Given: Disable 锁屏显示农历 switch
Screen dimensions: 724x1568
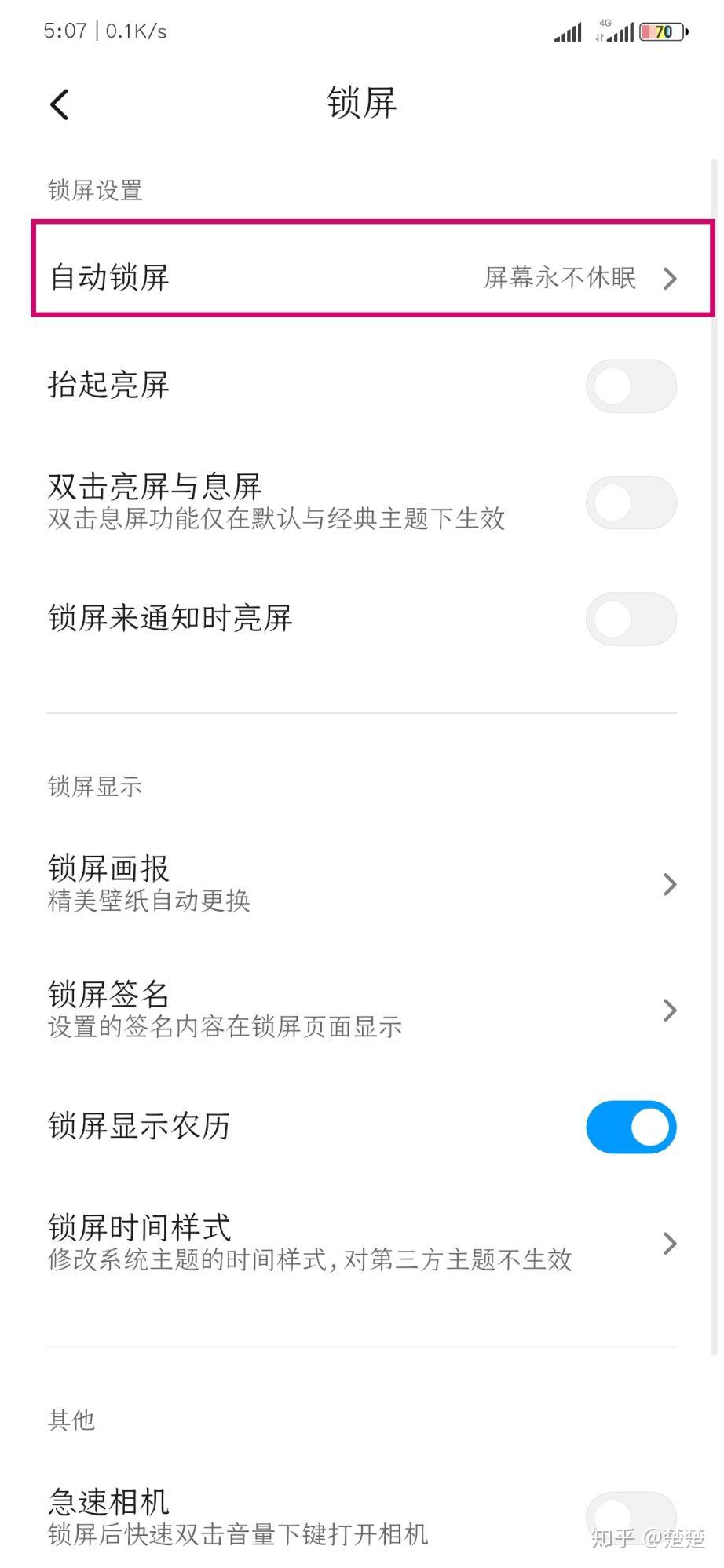Looking at the screenshot, I should coord(631,1127).
